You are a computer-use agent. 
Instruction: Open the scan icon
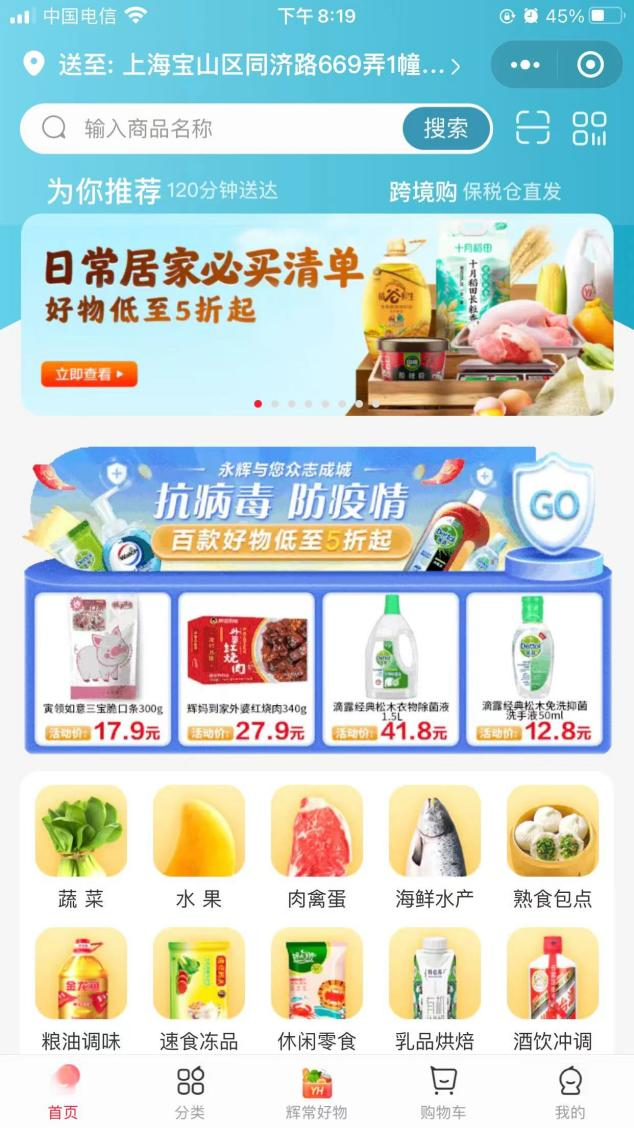[x=533, y=128]
